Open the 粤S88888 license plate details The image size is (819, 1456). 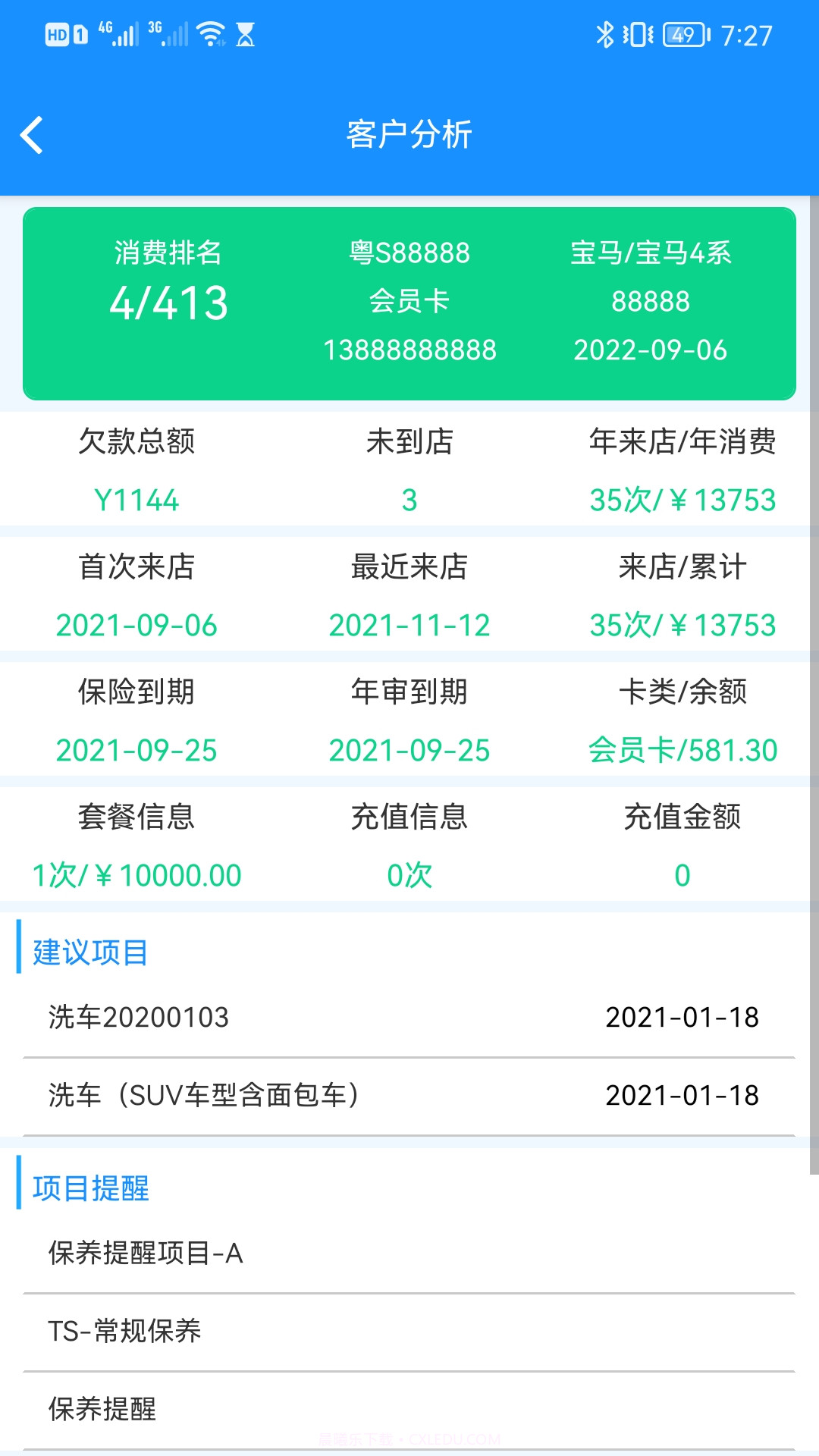(x=409, y=253)
